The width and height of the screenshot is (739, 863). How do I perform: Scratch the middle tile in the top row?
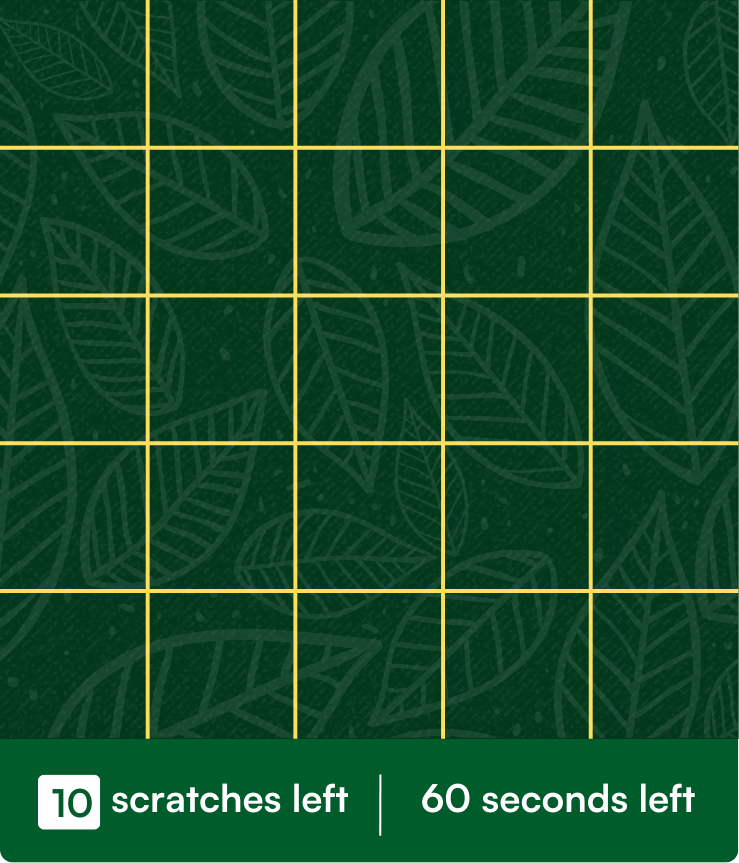click(369, 73)
